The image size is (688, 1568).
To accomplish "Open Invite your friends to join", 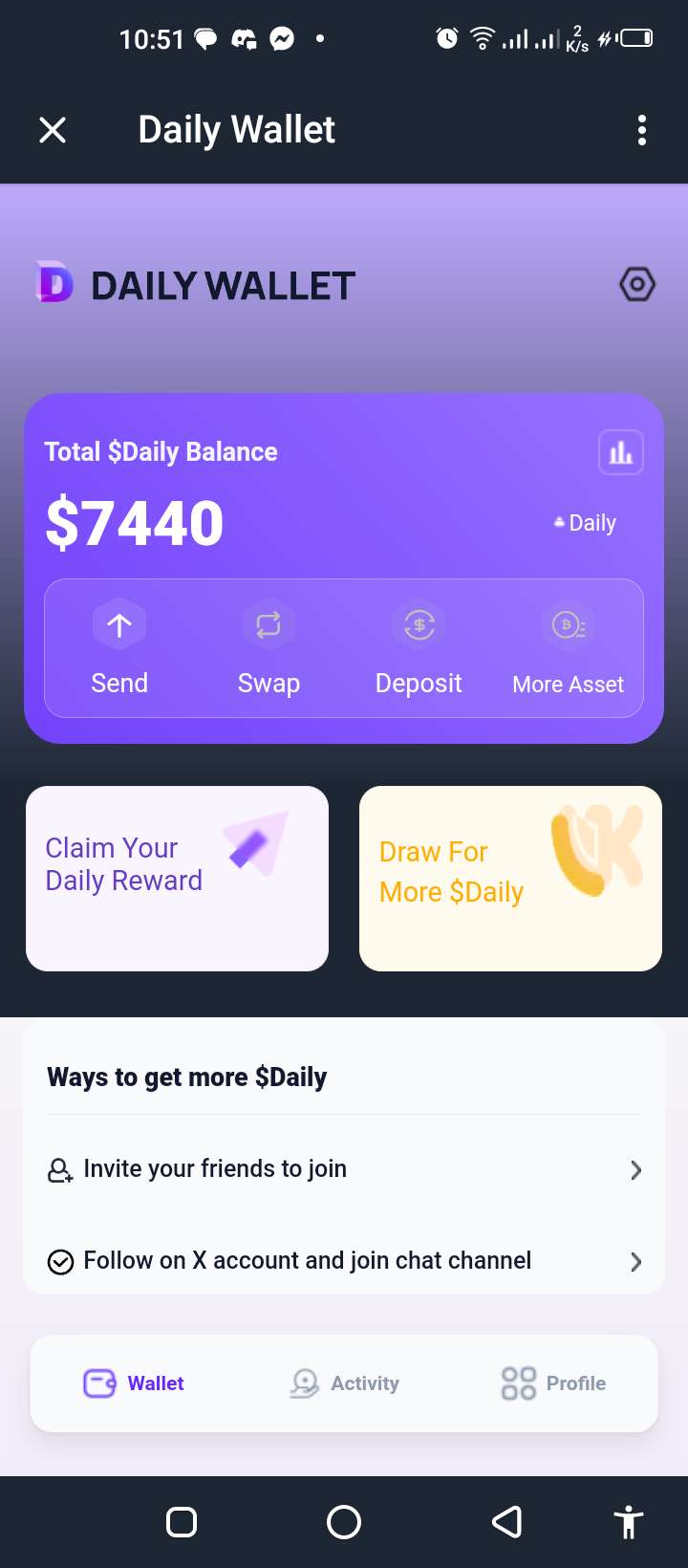I will pyautogui.click(x=344, y=1169).
